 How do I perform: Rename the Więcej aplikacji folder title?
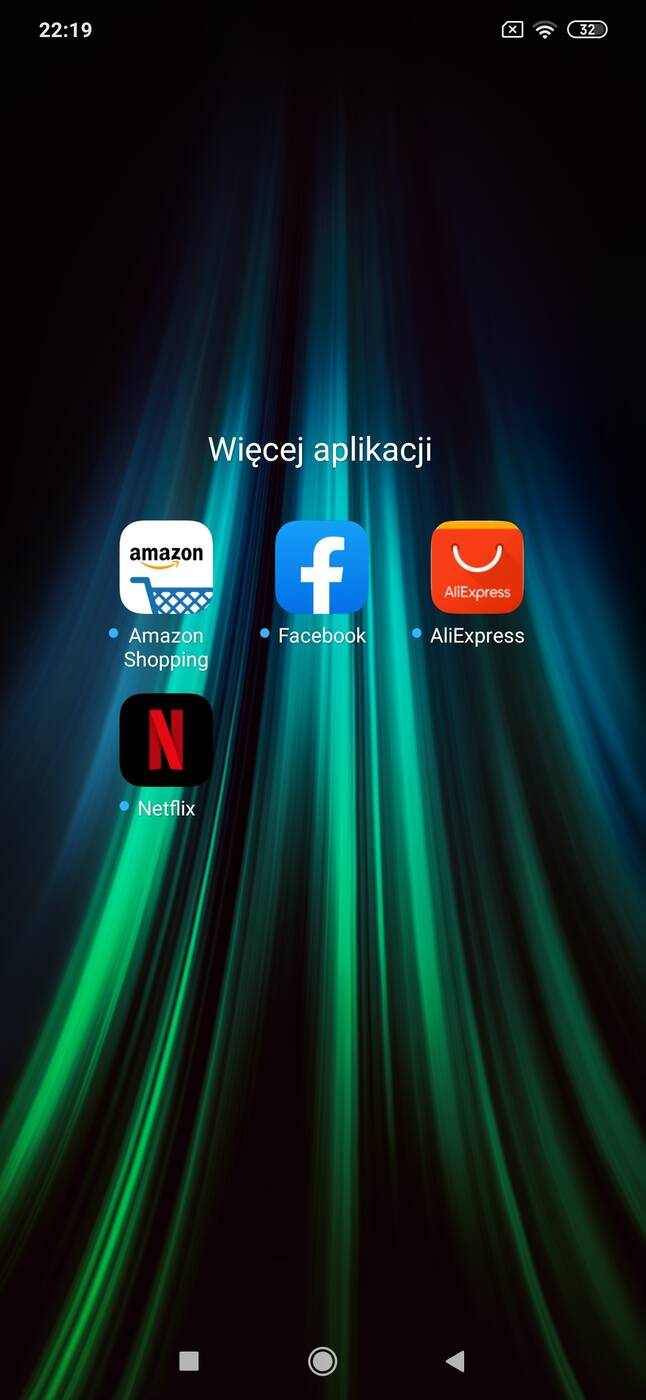click(x=320, y=449)
